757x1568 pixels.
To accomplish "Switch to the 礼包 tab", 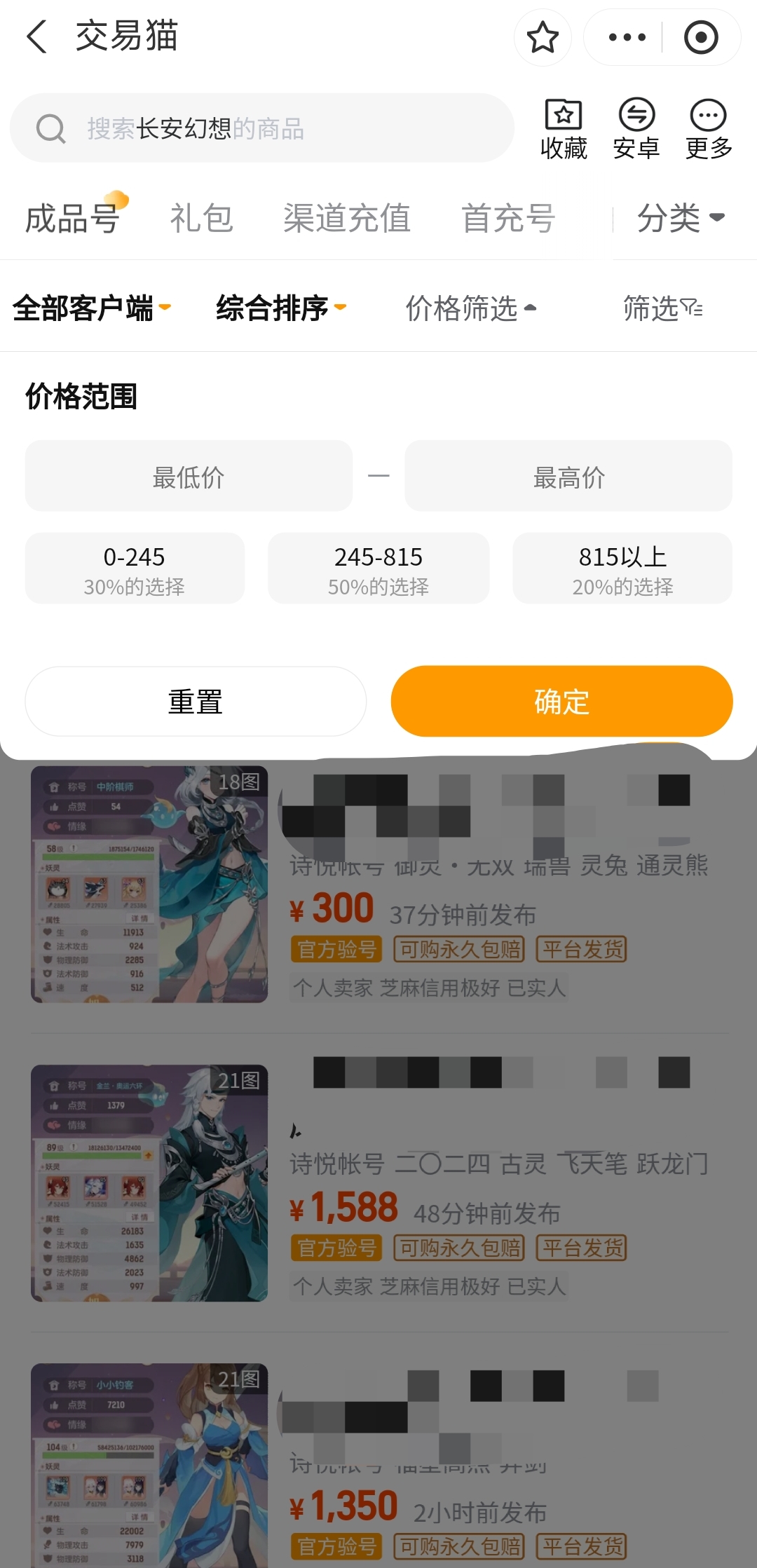I will (201, 218).
